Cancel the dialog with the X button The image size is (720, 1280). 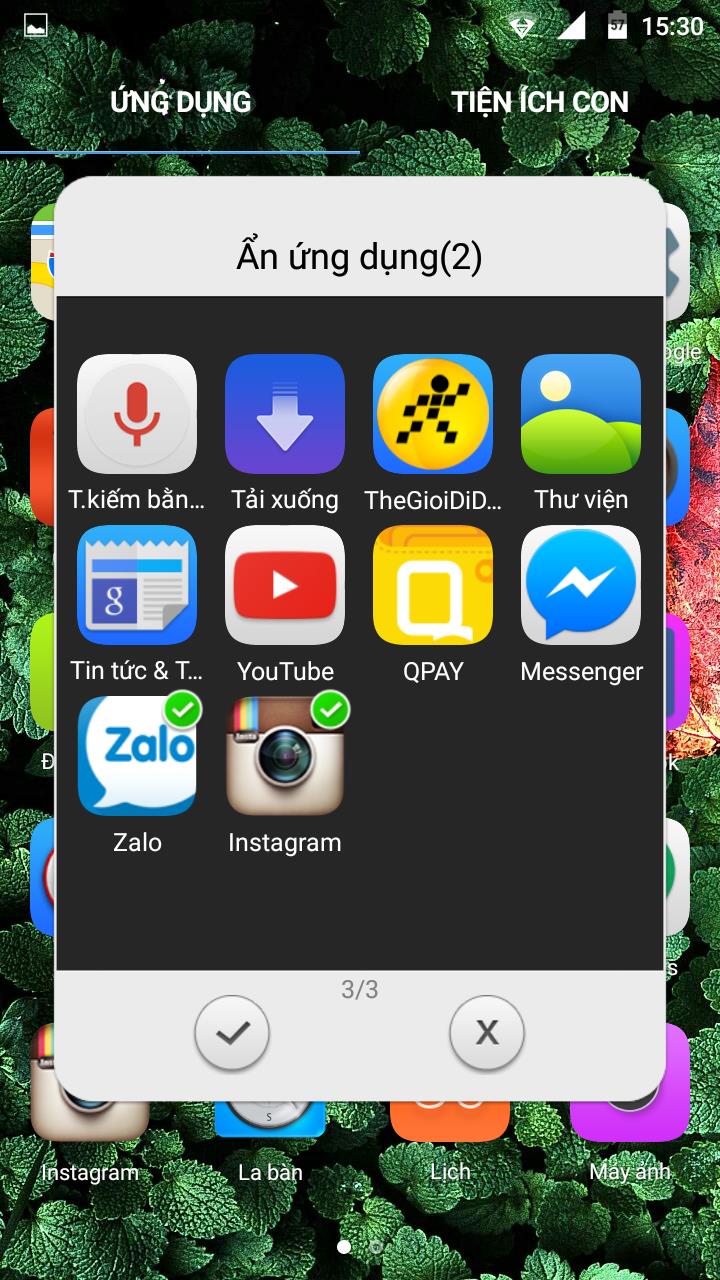coord(487,1033)
